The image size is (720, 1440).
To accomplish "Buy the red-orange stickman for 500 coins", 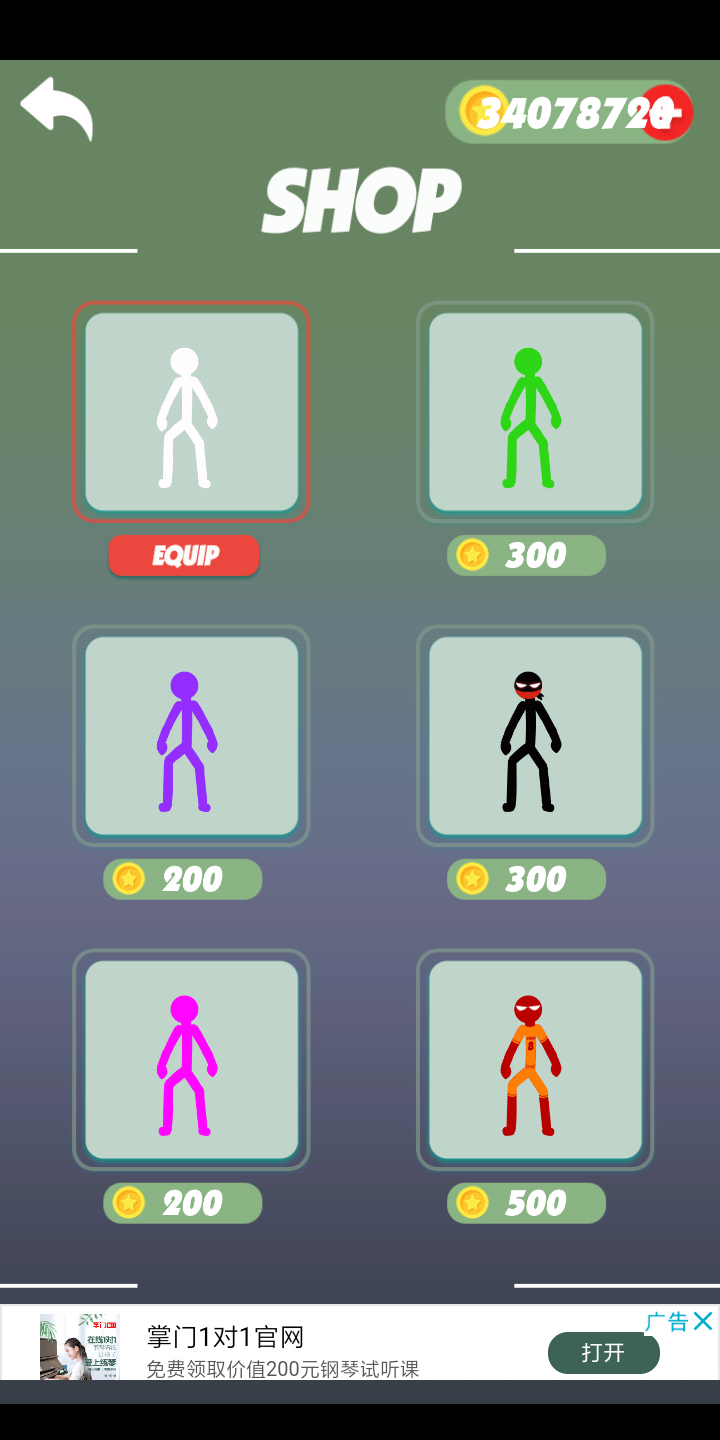I will [x=526, y=1203].
